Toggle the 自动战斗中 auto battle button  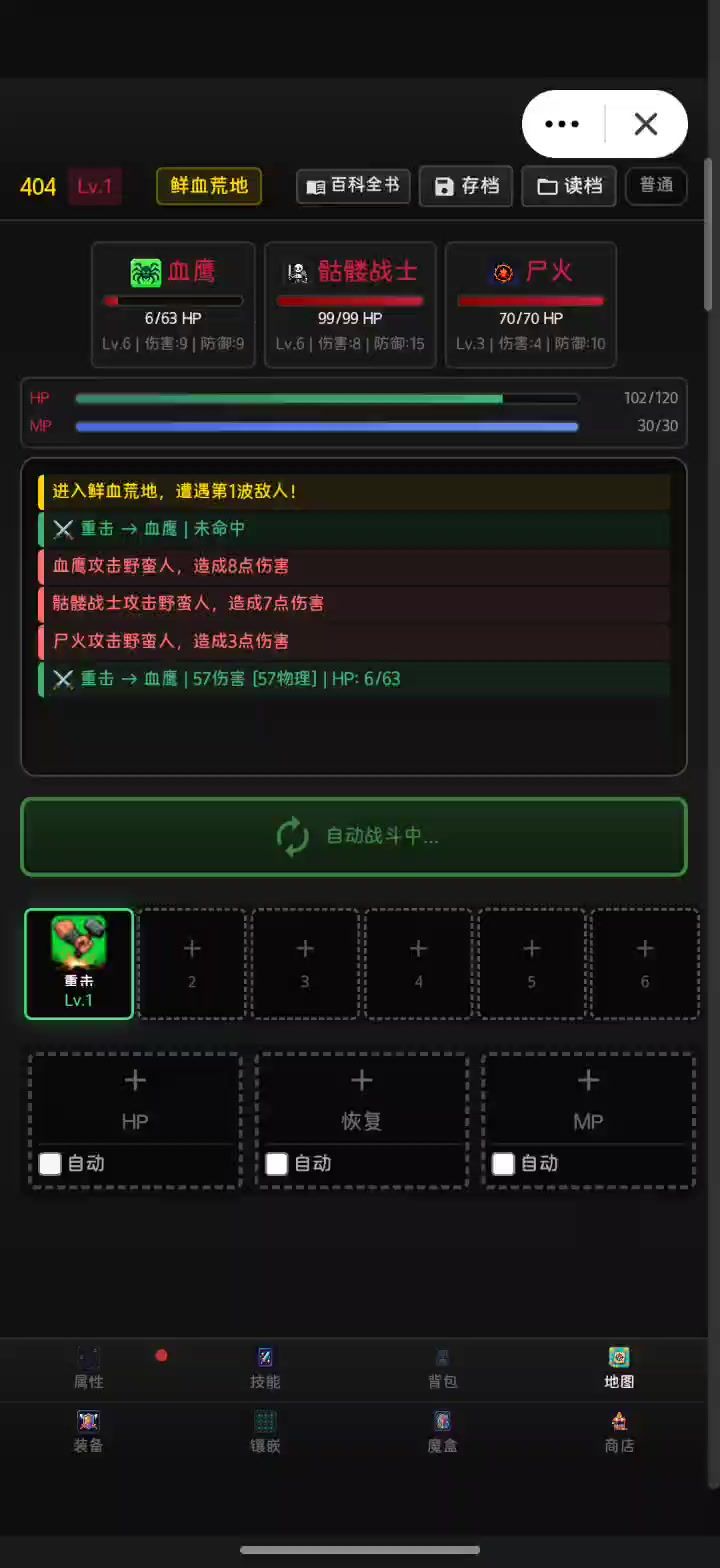(x=354, y=836)
